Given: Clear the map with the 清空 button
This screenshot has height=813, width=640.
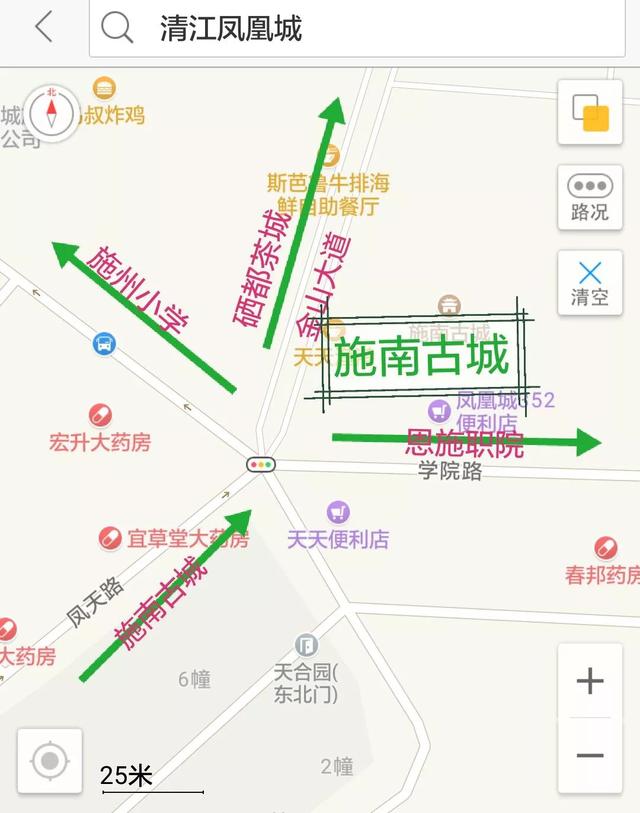Looking at the screenshot, I should click(x=590, y=283).
